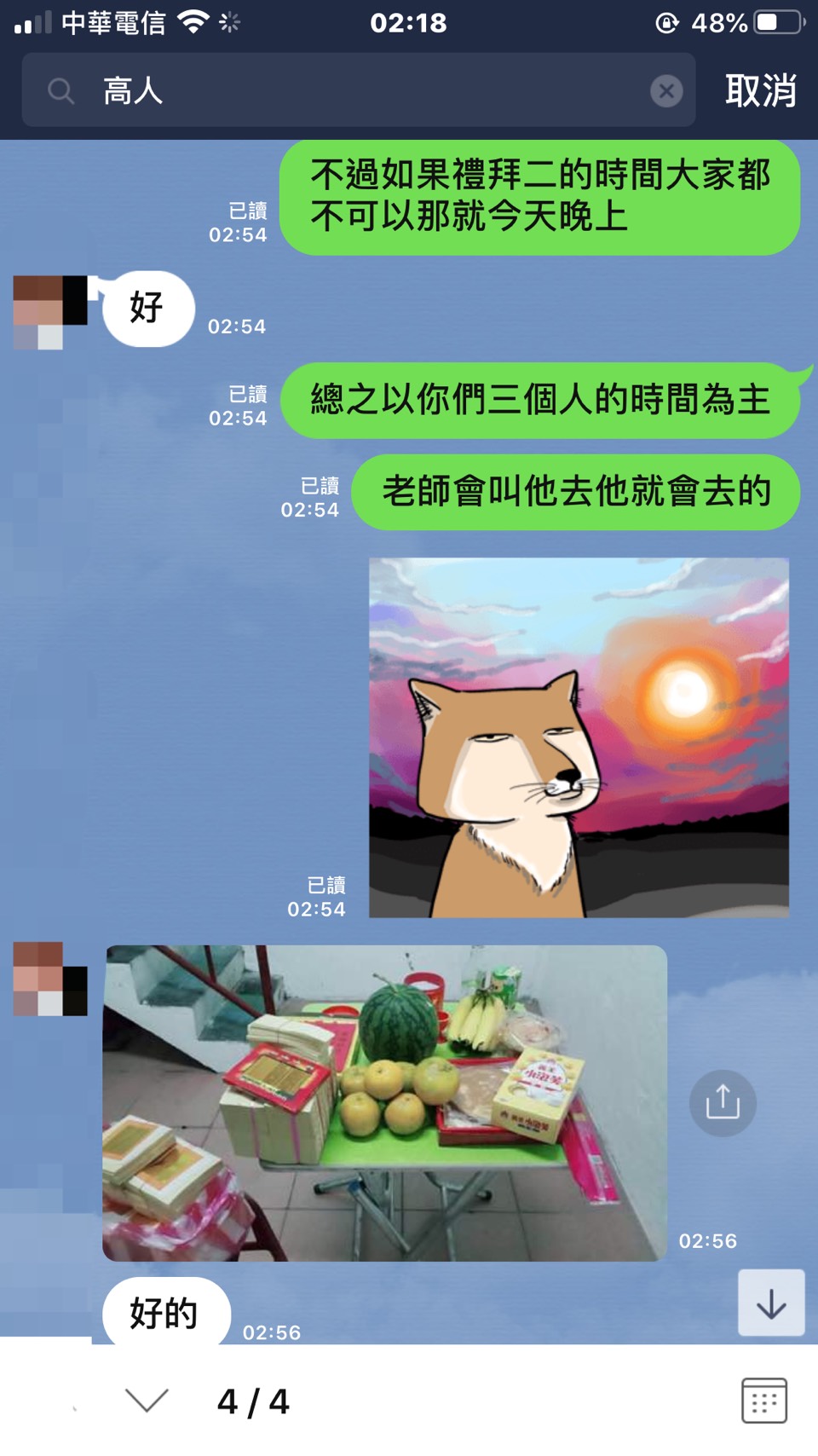
Task: Tap the search field containing 高人
Action: point(358,90)
